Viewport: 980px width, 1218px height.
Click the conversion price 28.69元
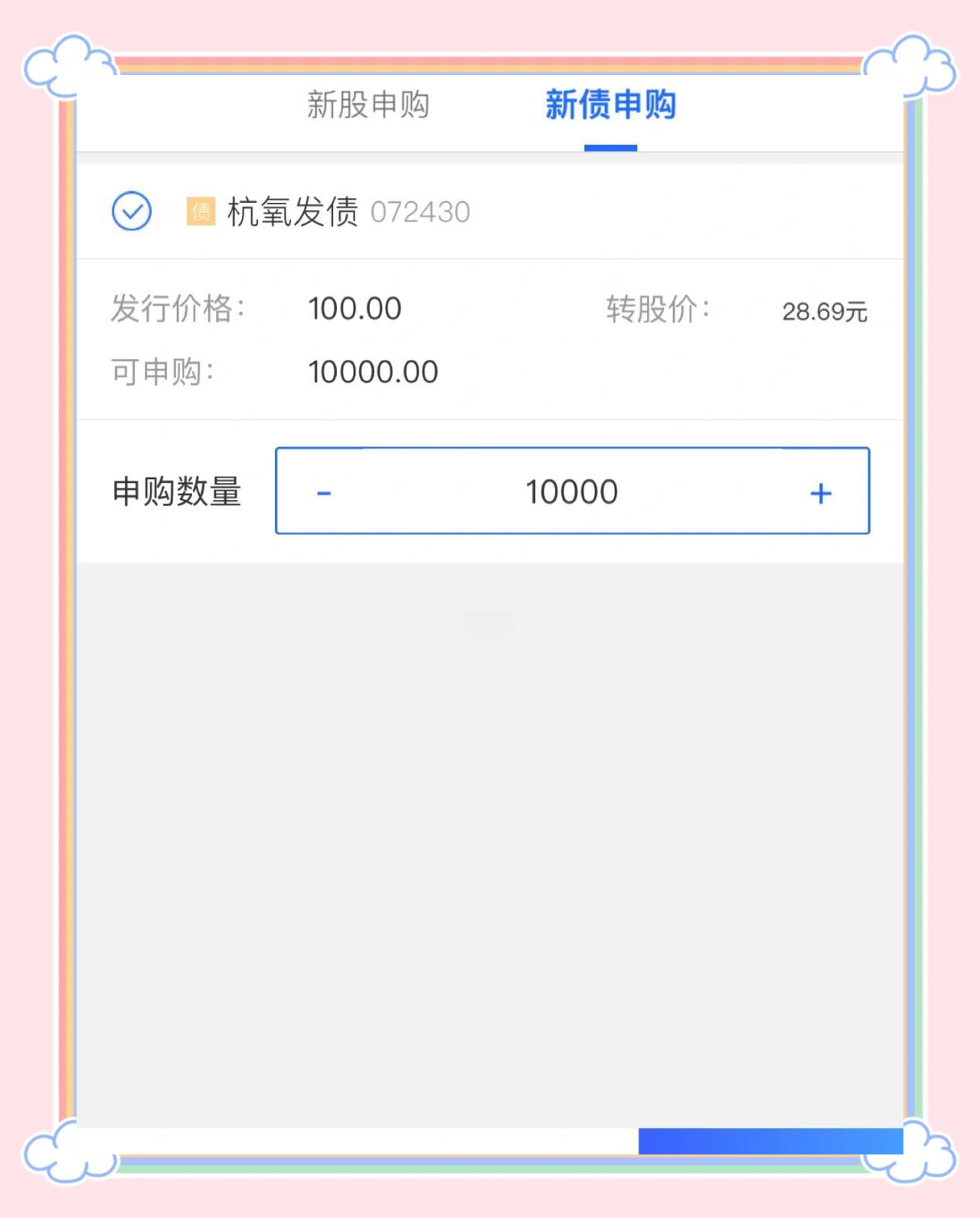825,310
